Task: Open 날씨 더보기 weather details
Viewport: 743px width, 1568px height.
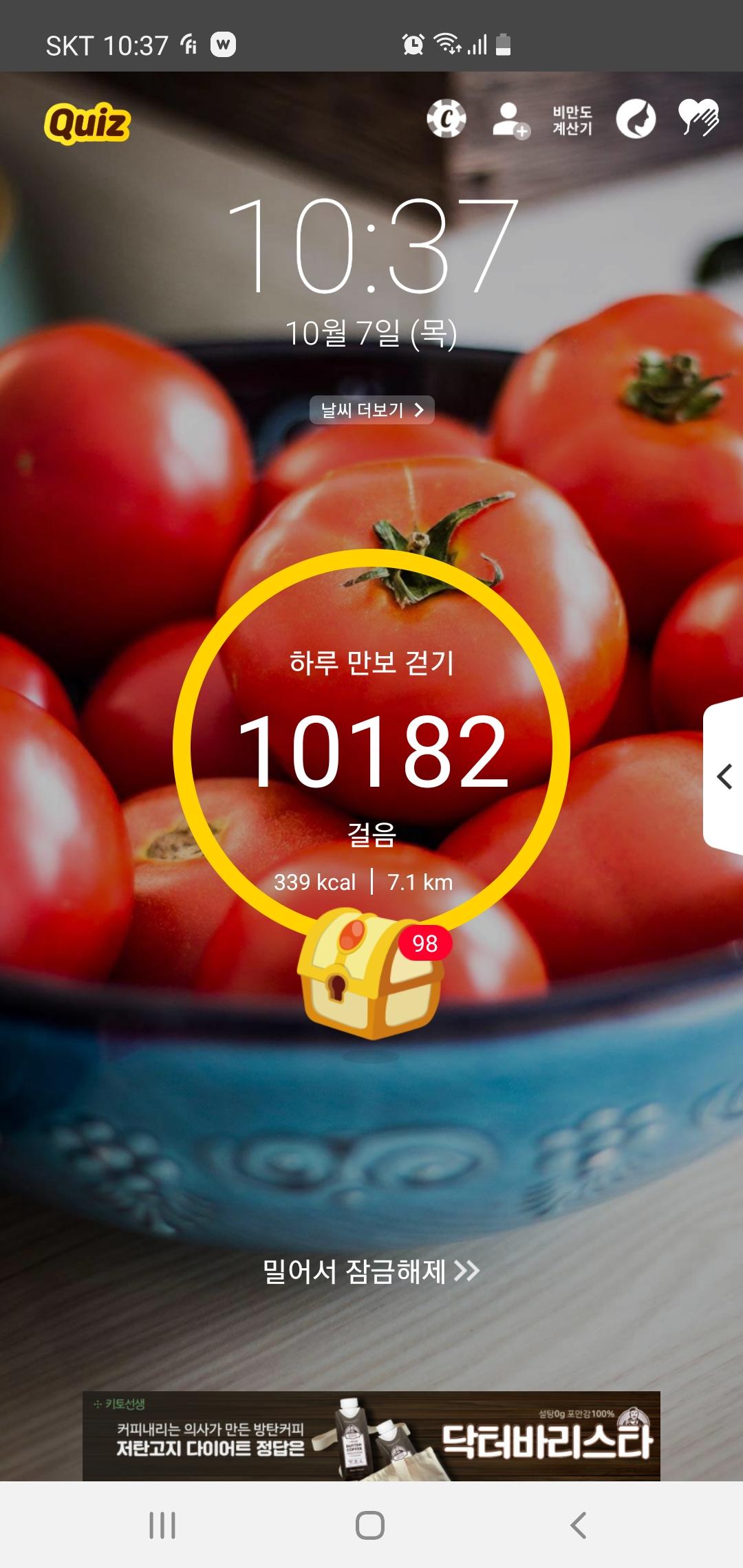Action: pos(371,410)
